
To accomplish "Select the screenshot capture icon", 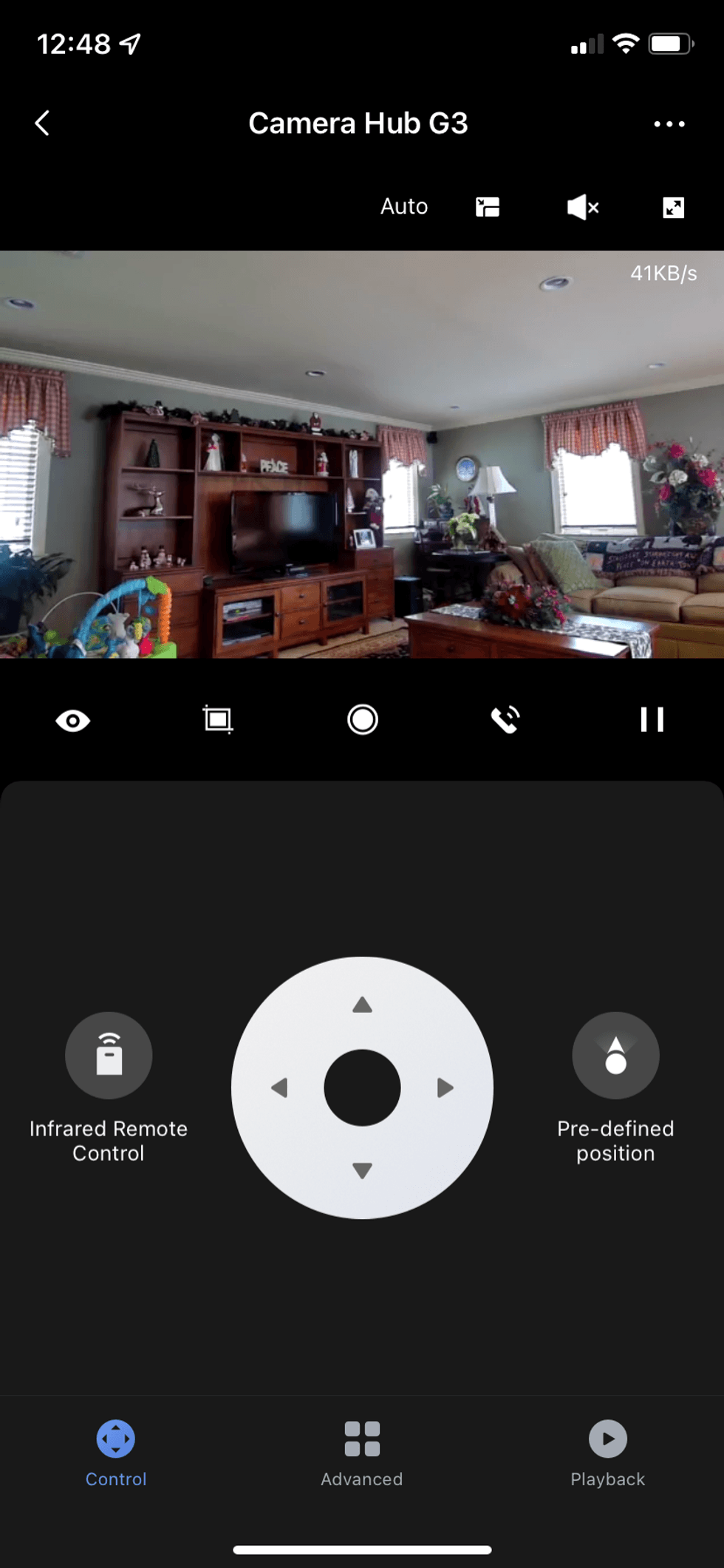I will pos(217,719).
